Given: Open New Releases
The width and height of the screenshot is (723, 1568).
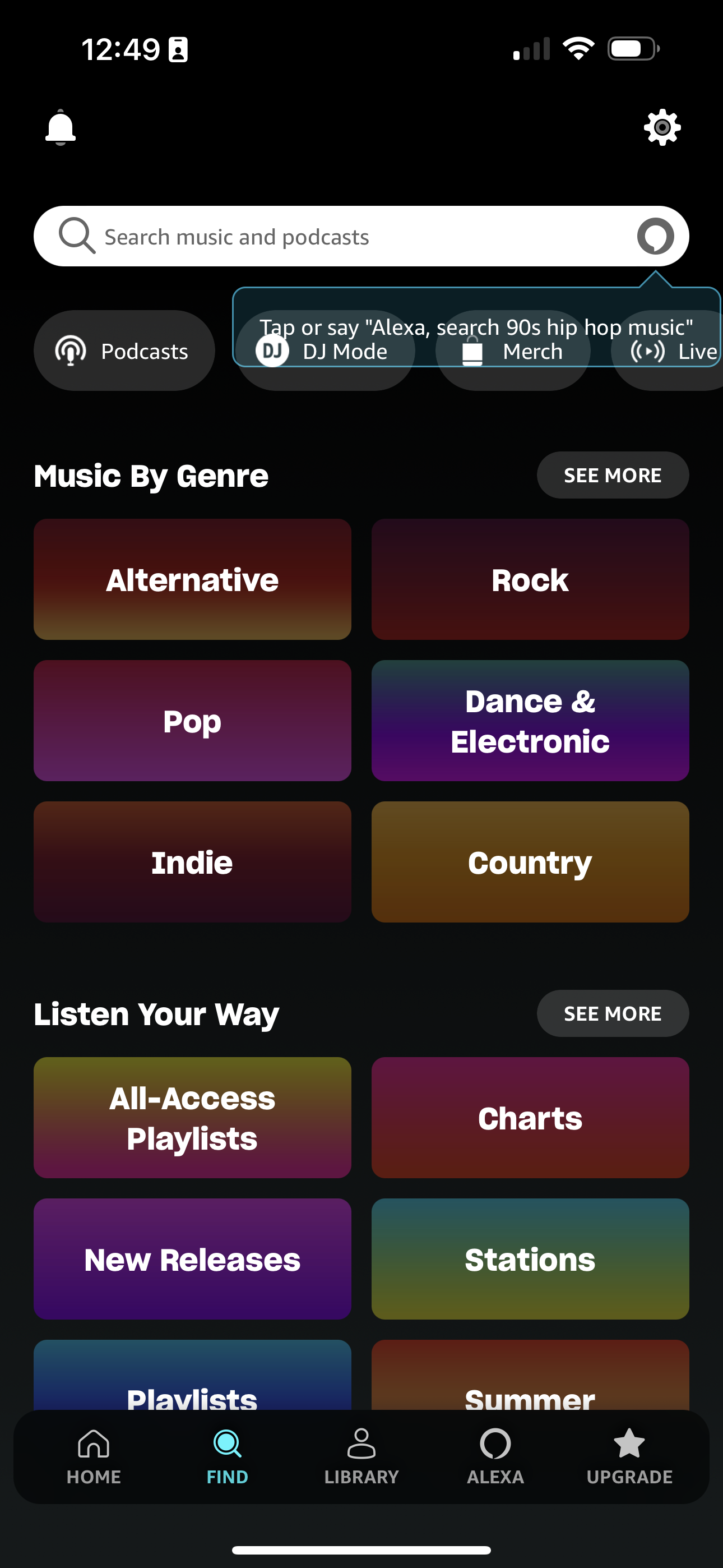Looking at the screenshot, I should pyautogui.click(x=192, y=1260).
